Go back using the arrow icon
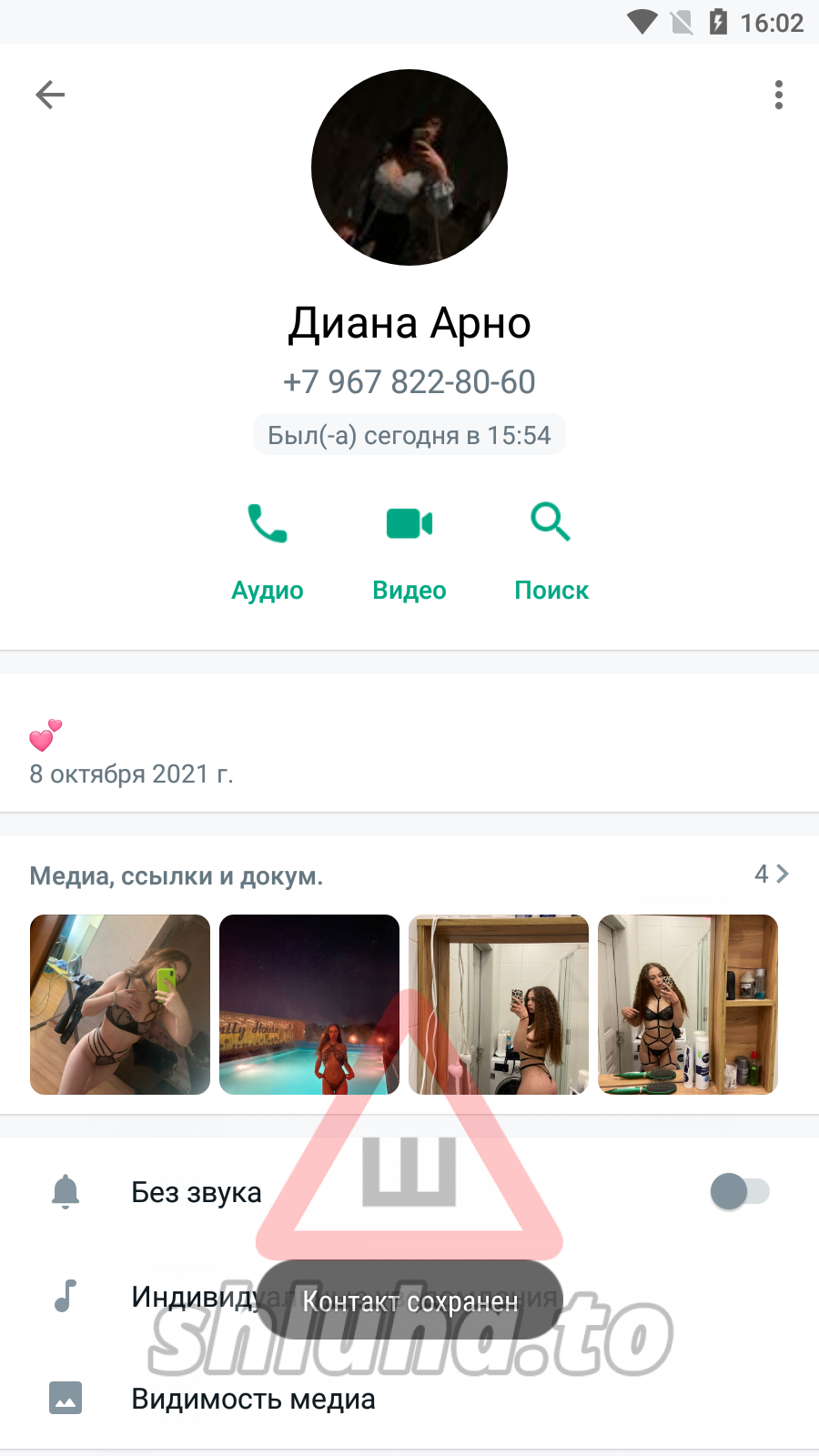This screenshot has width=819, height=1456. (x=50, y=95)
